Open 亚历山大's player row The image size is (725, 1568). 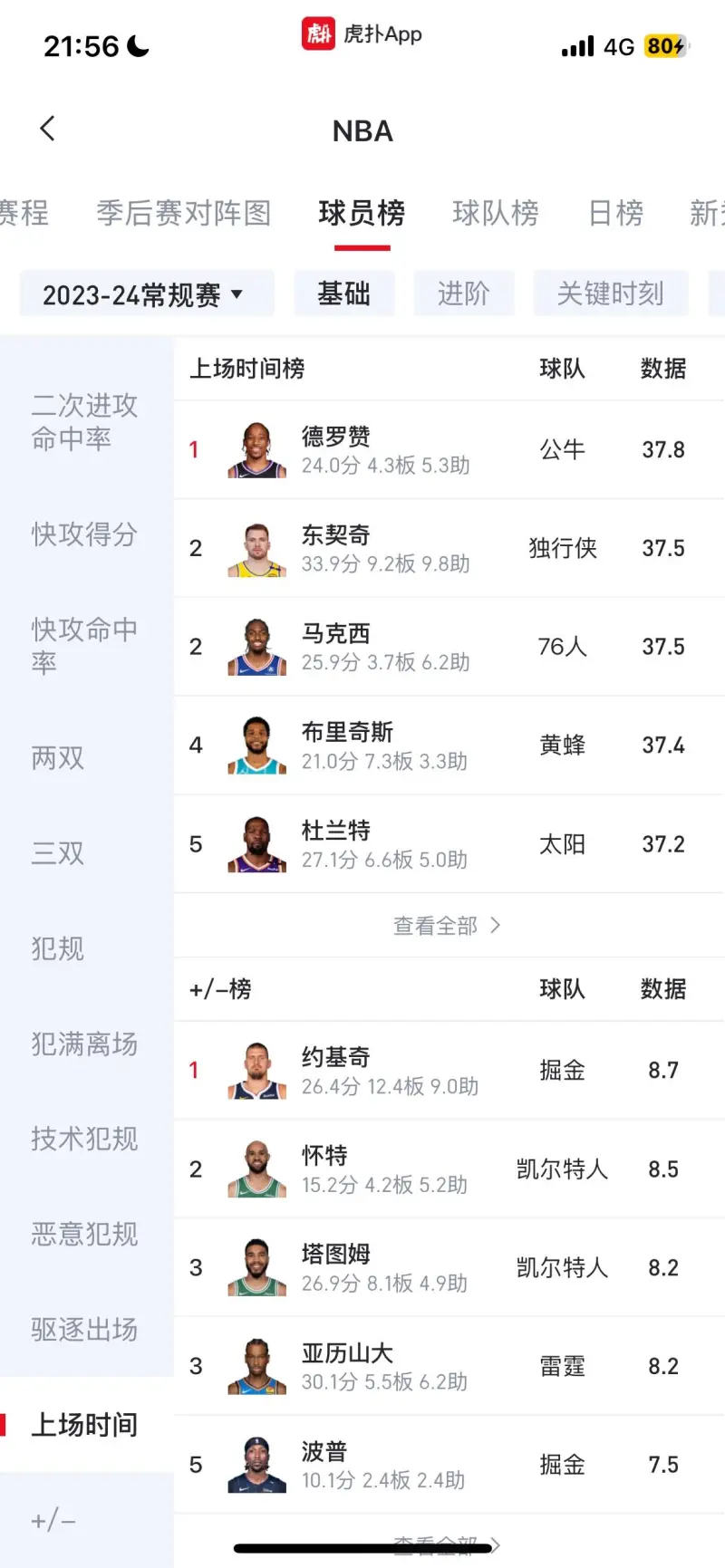(449, 1366)
